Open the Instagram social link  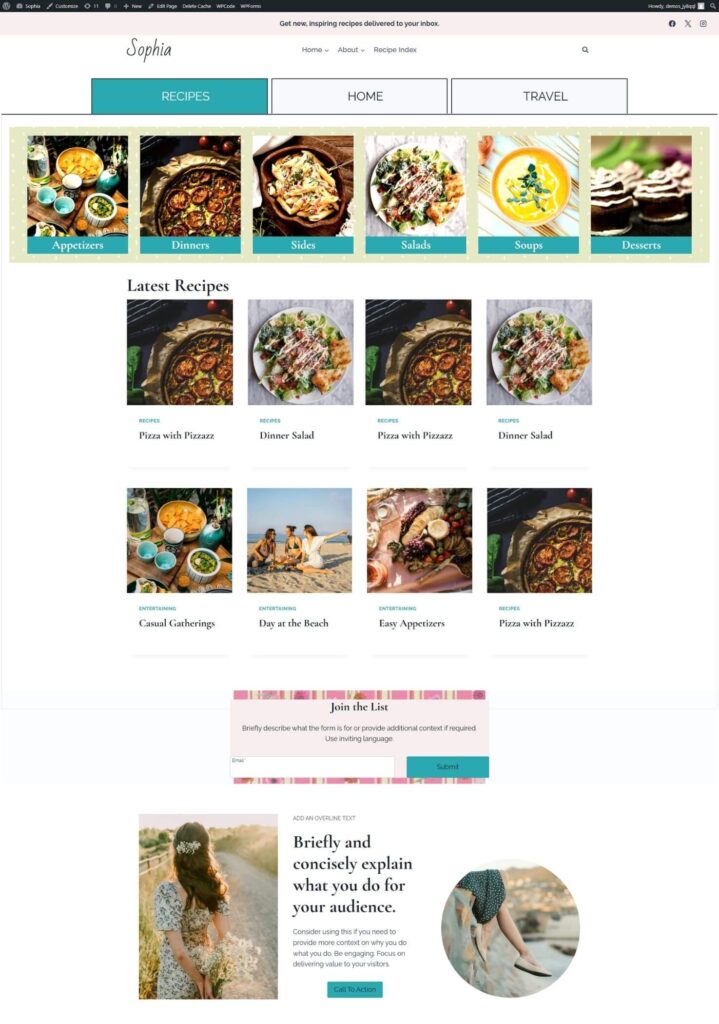coord(703,23)
